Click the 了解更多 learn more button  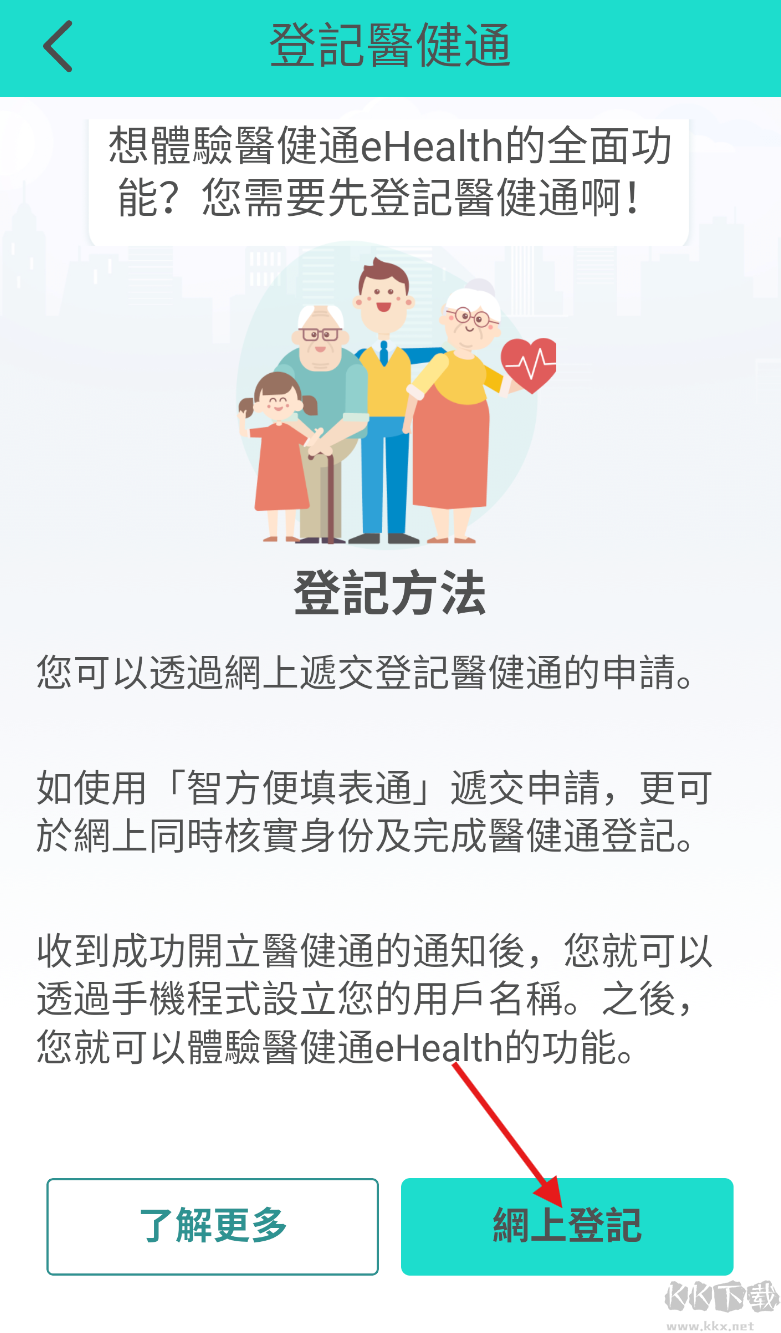point(212,1226)
